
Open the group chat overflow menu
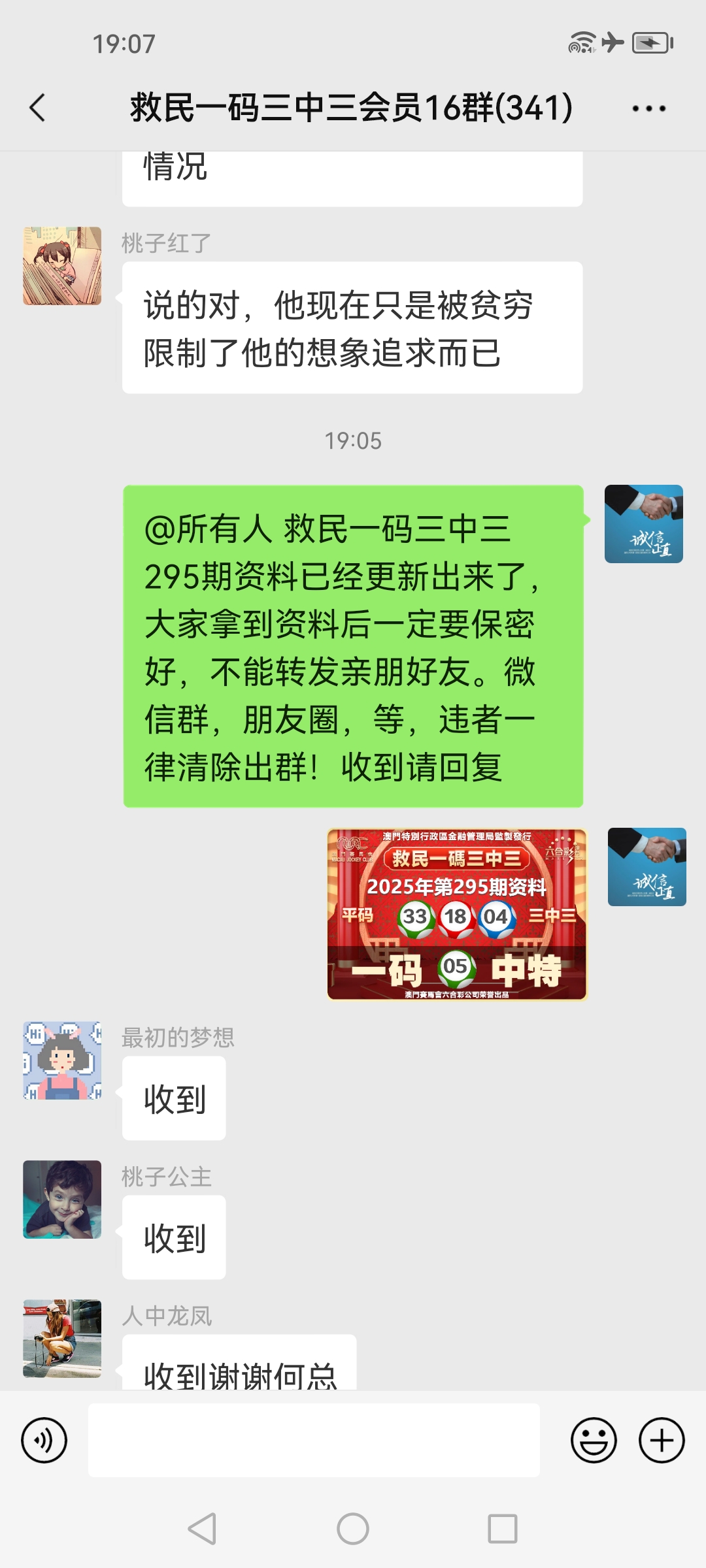(648, 108)
